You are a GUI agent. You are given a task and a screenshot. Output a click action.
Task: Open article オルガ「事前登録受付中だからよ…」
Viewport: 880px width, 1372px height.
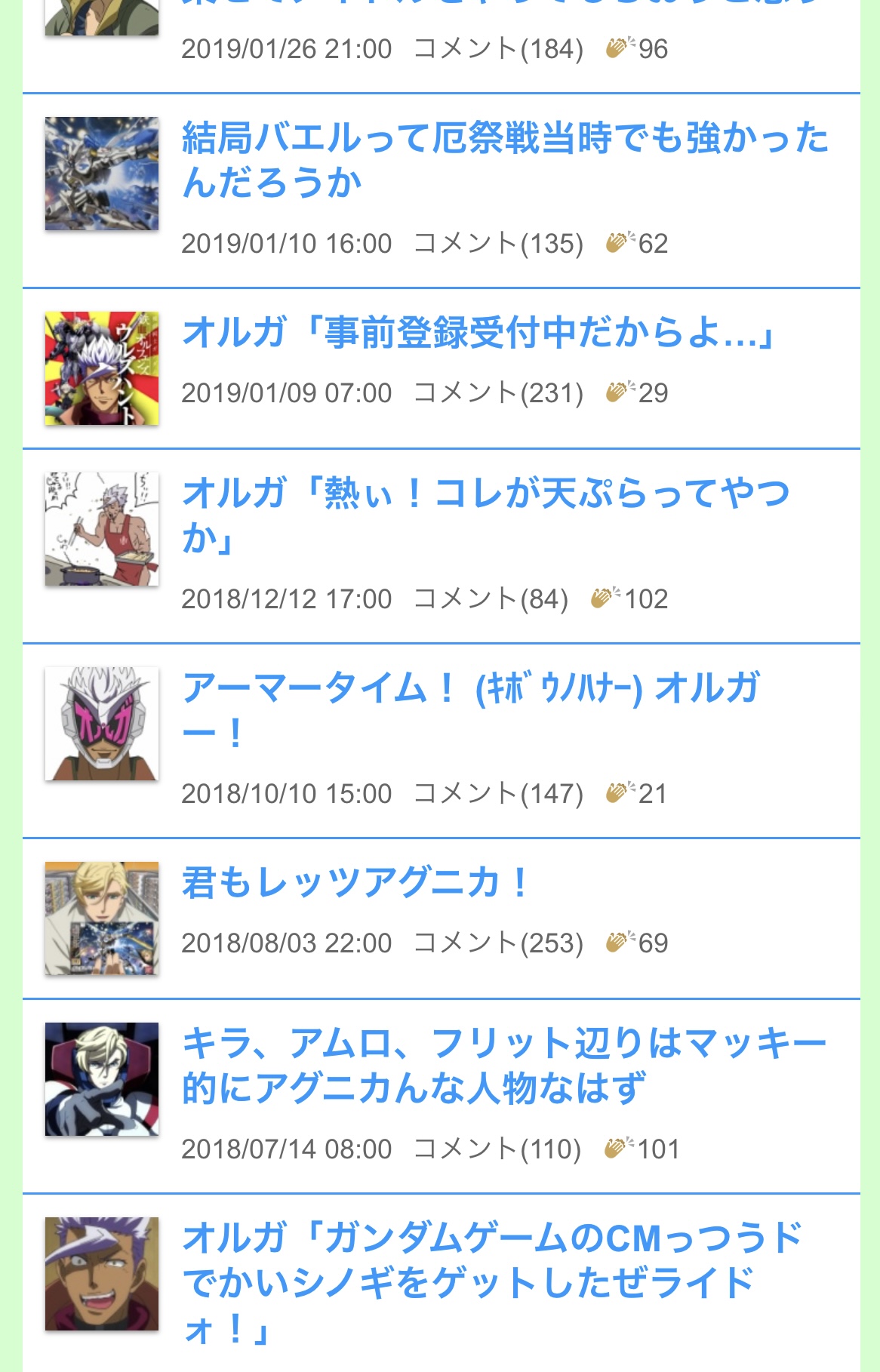478,333
